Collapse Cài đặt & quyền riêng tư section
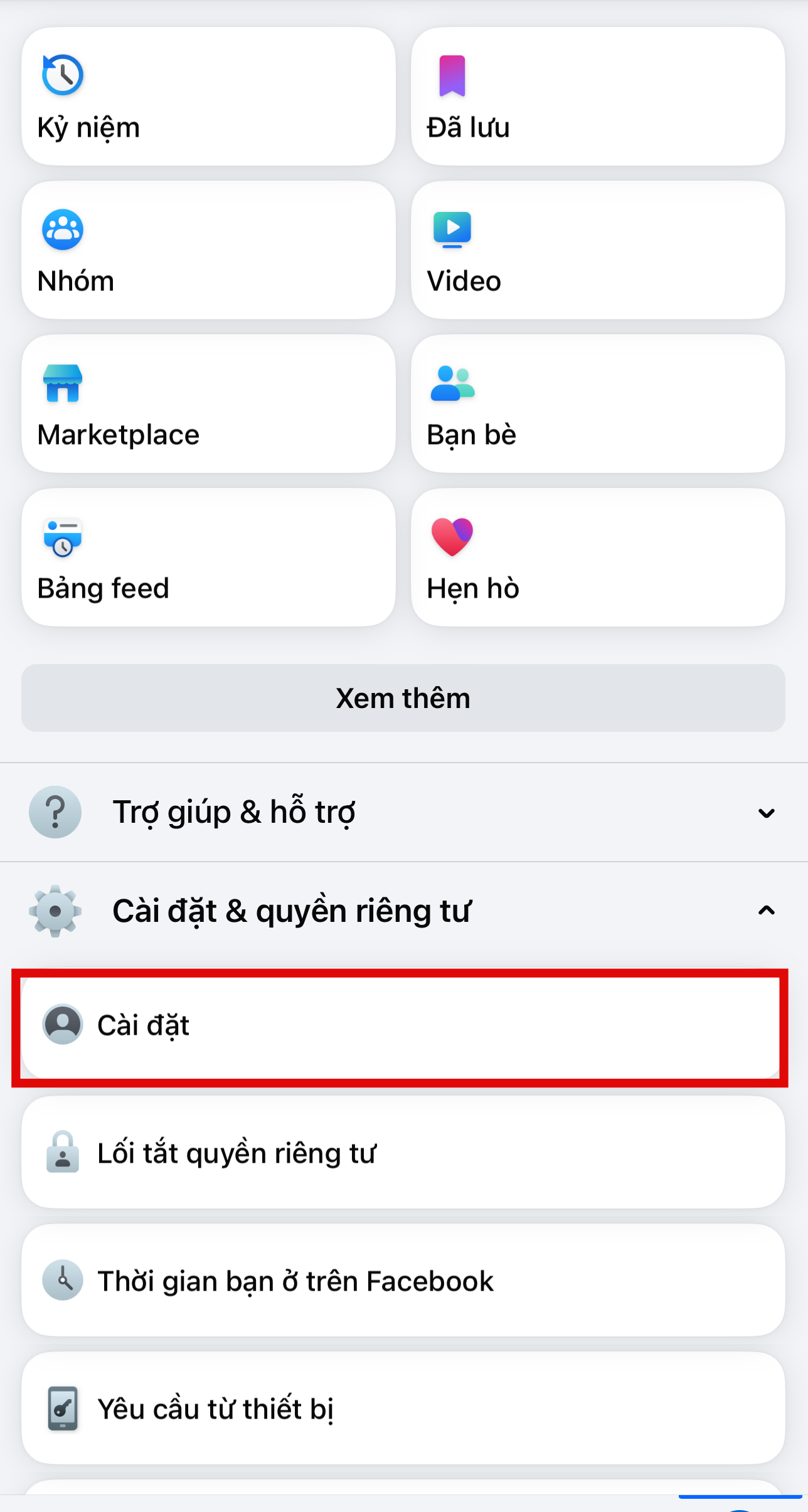Screen dimensions: 808x1512 coord(403,911)
